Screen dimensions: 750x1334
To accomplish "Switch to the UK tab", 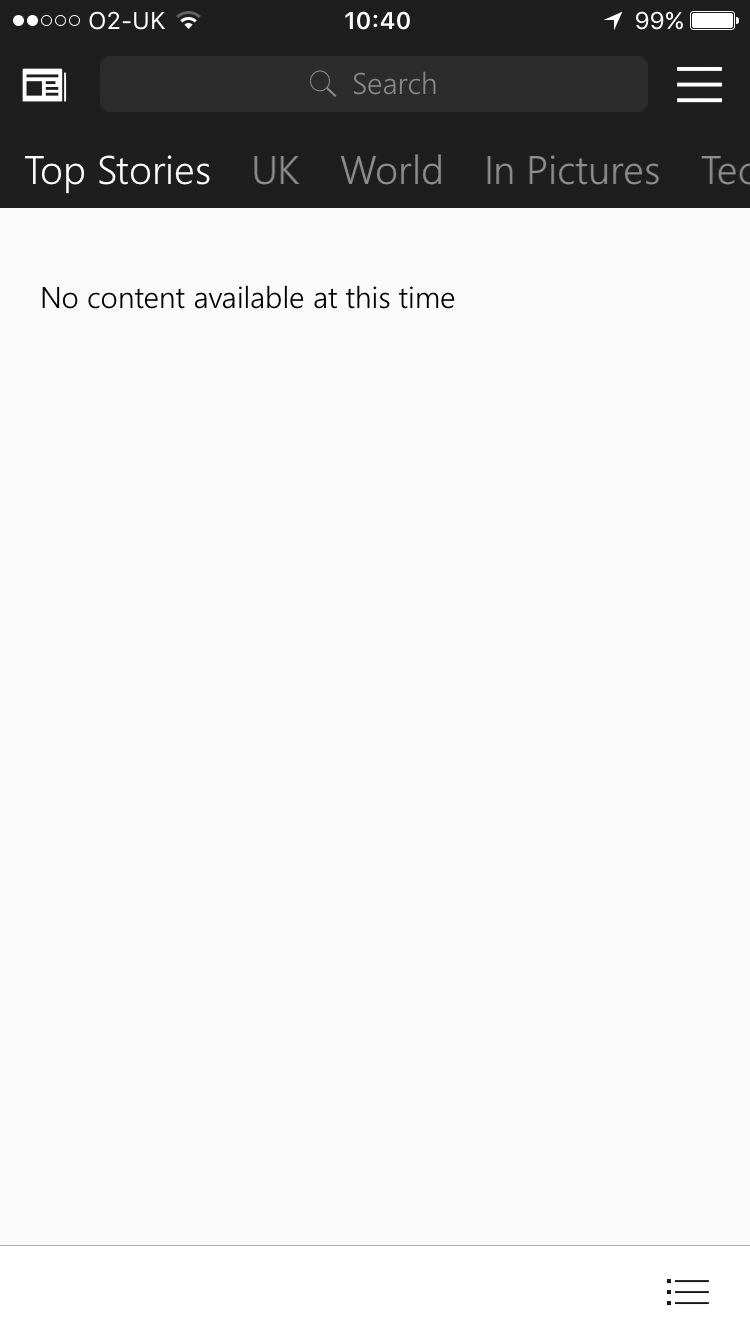I will point(275,171).
